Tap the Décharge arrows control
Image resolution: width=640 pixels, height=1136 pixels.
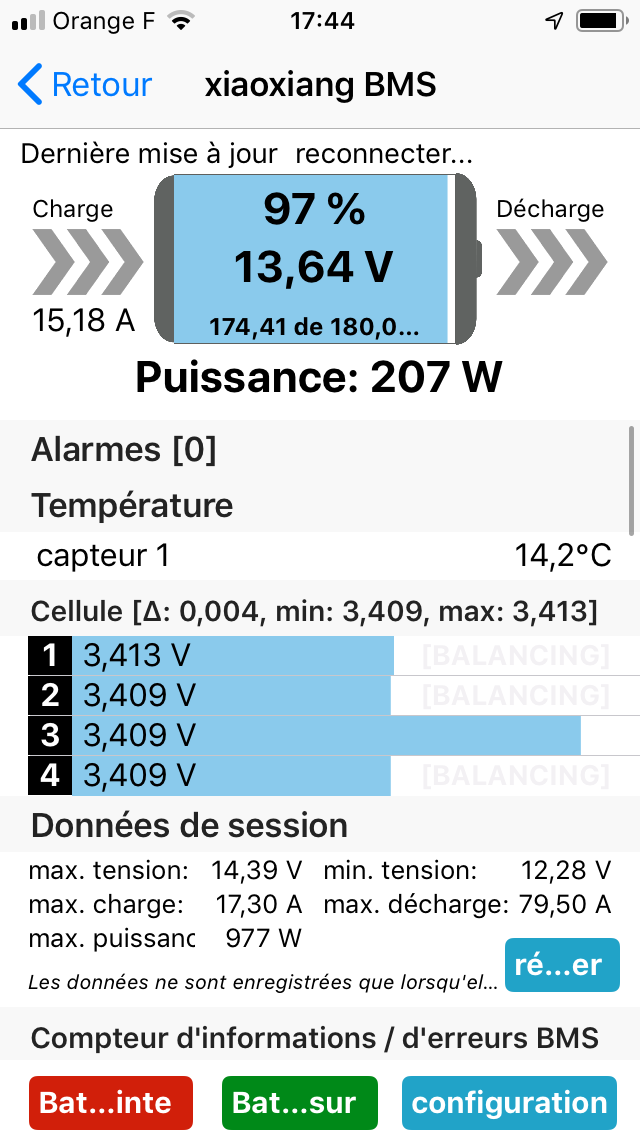tap(552, 262)
